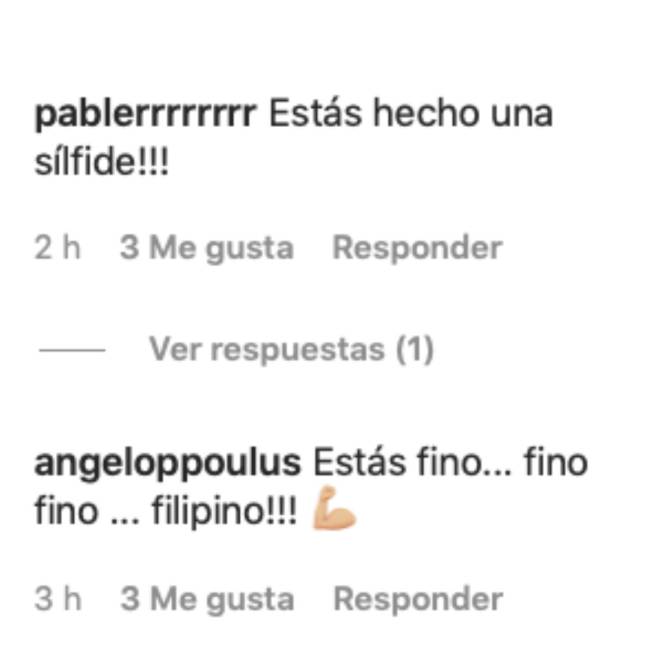View likes on angeloppoulus's comment
This screenshot has height=649, width=649.
(x=207, y=599)
